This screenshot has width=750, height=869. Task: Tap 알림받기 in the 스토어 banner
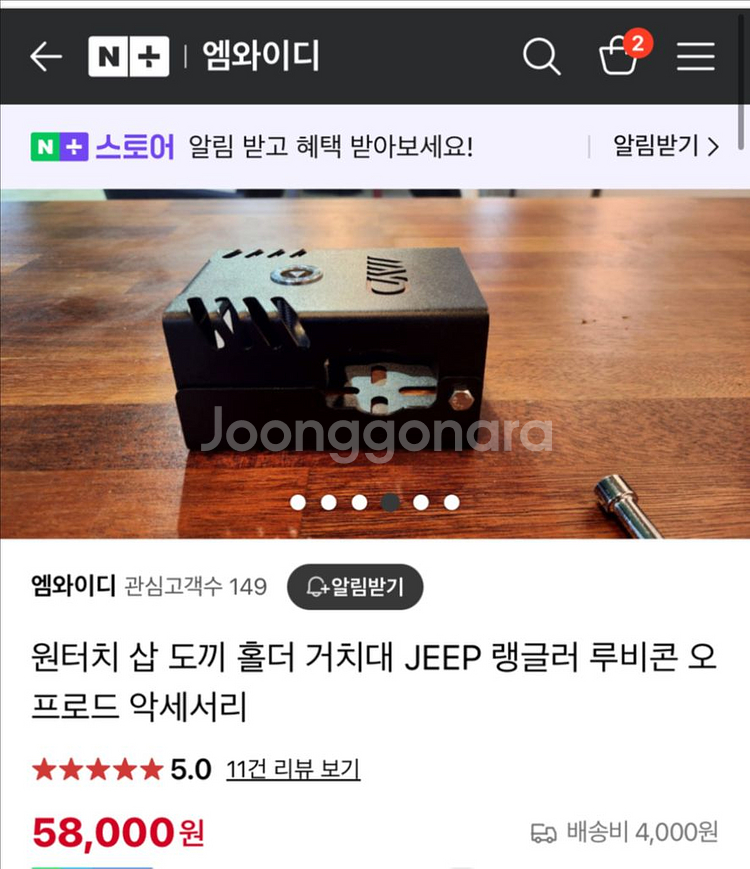click(x=665, y=147)
